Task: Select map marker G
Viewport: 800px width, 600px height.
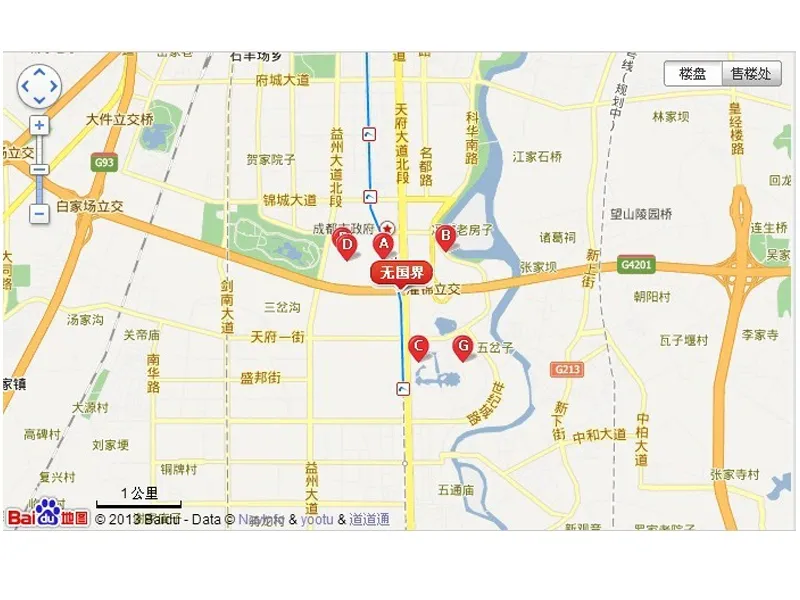Action: [462, 346]
